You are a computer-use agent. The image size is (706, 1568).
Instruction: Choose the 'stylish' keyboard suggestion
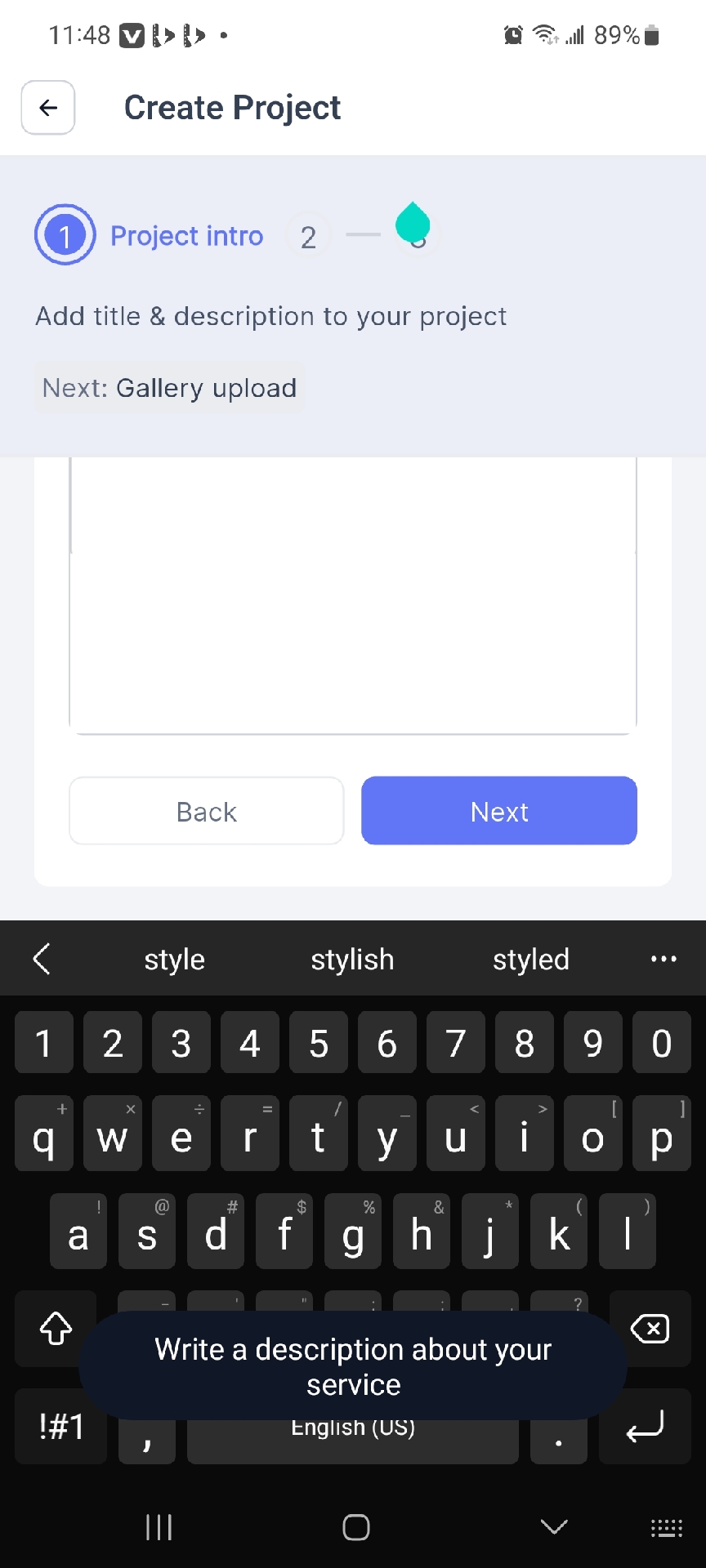pos(352,960)
